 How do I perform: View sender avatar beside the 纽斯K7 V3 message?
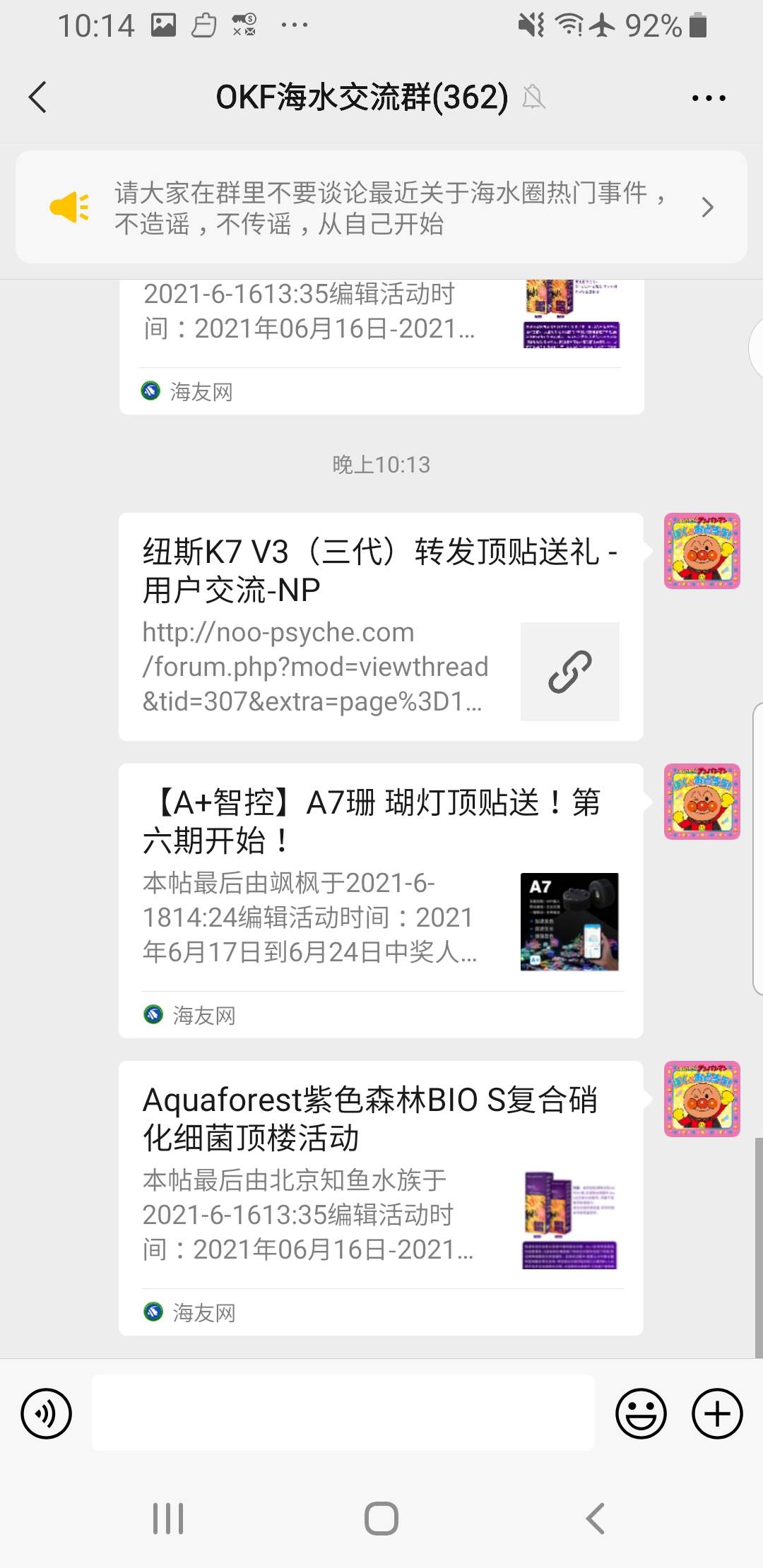702,551
